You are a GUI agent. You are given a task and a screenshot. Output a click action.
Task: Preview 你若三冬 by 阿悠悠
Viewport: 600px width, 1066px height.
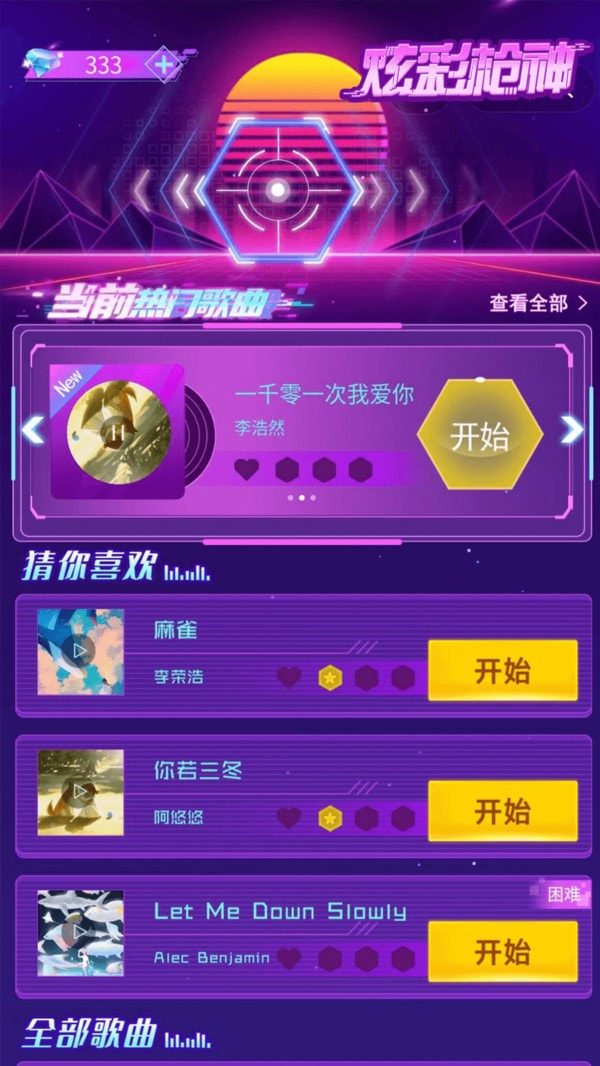coord(81,792)
